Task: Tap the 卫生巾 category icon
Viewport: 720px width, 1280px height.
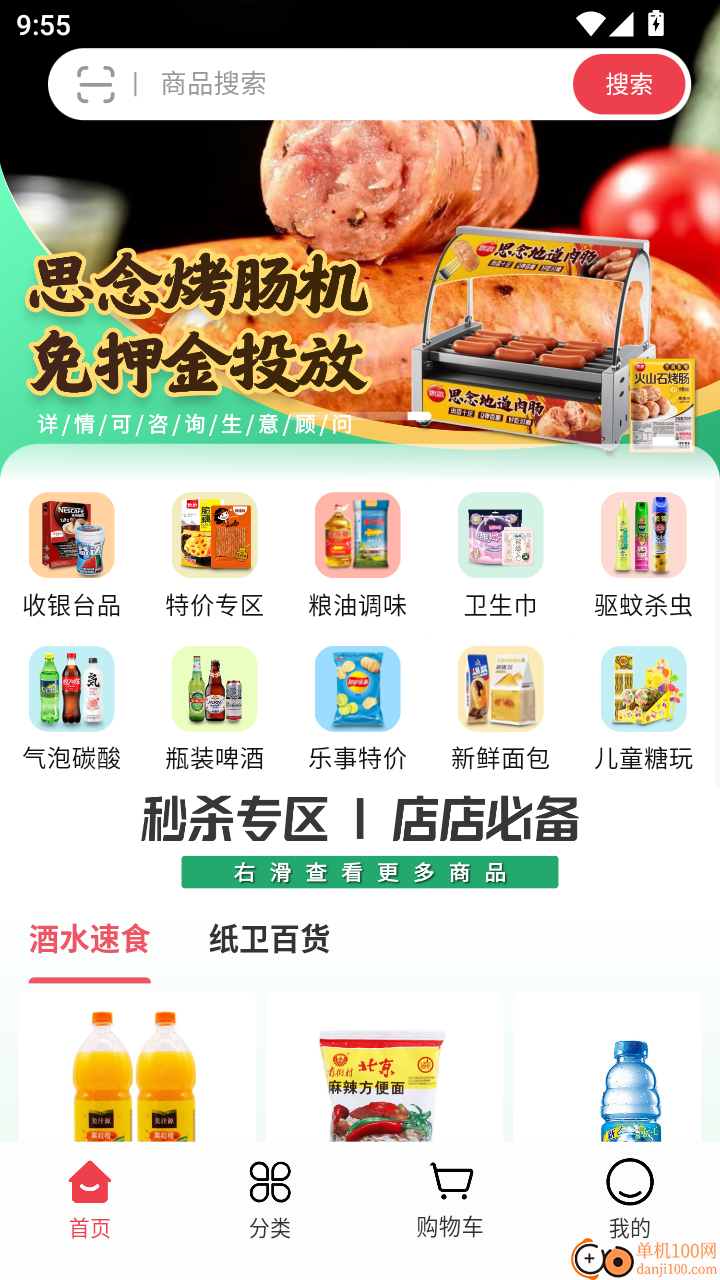Action: click(500, 535)
